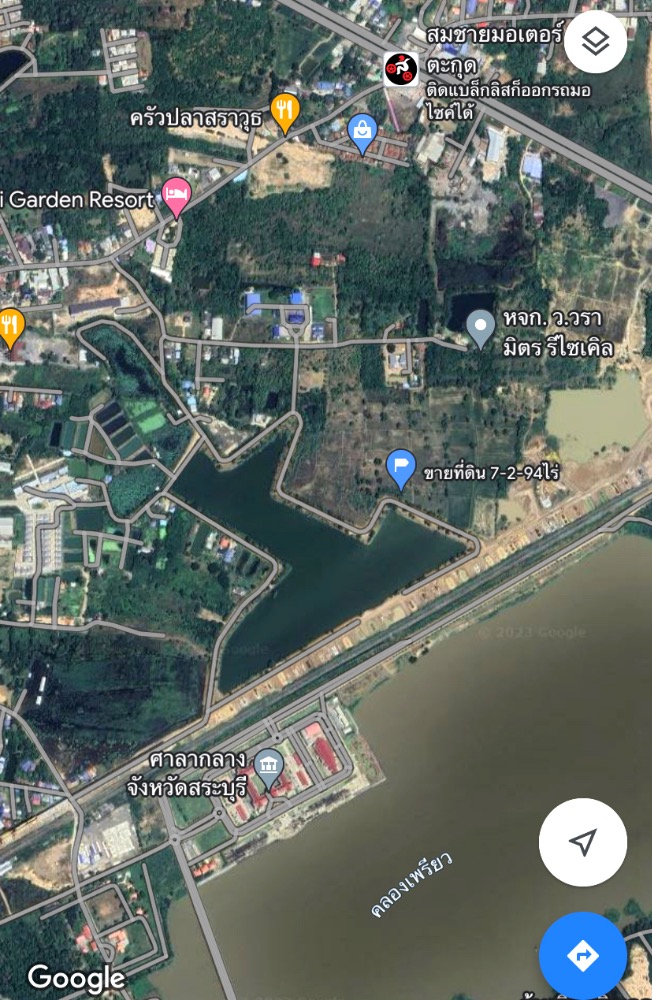The width and height of the screenshot is (652, 1000).
Task: Open the ขายที่ดิน 7-2-94ไร่ flag marker
Action: pyautogui.click(x=401, y=468)
